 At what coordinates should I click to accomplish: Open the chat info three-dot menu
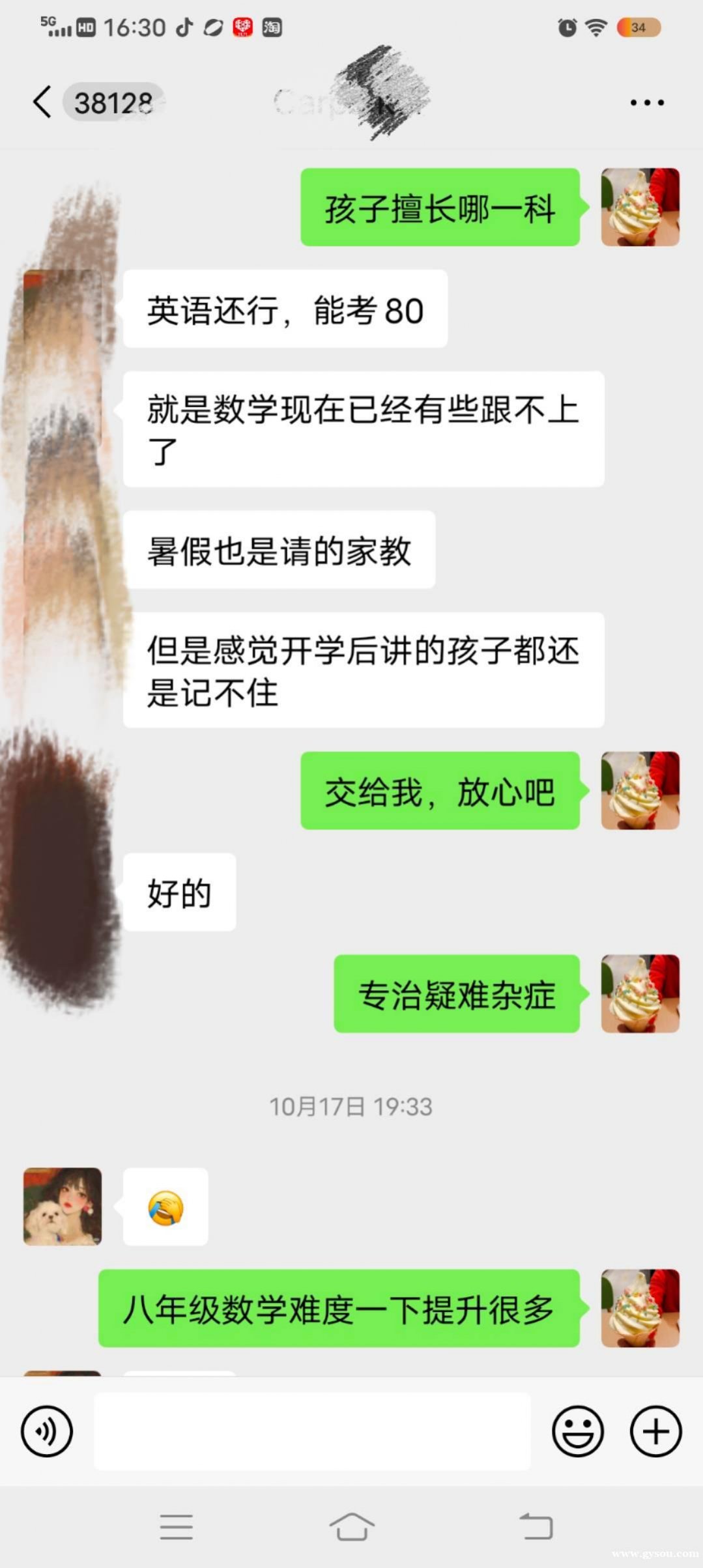coord(647,102)
